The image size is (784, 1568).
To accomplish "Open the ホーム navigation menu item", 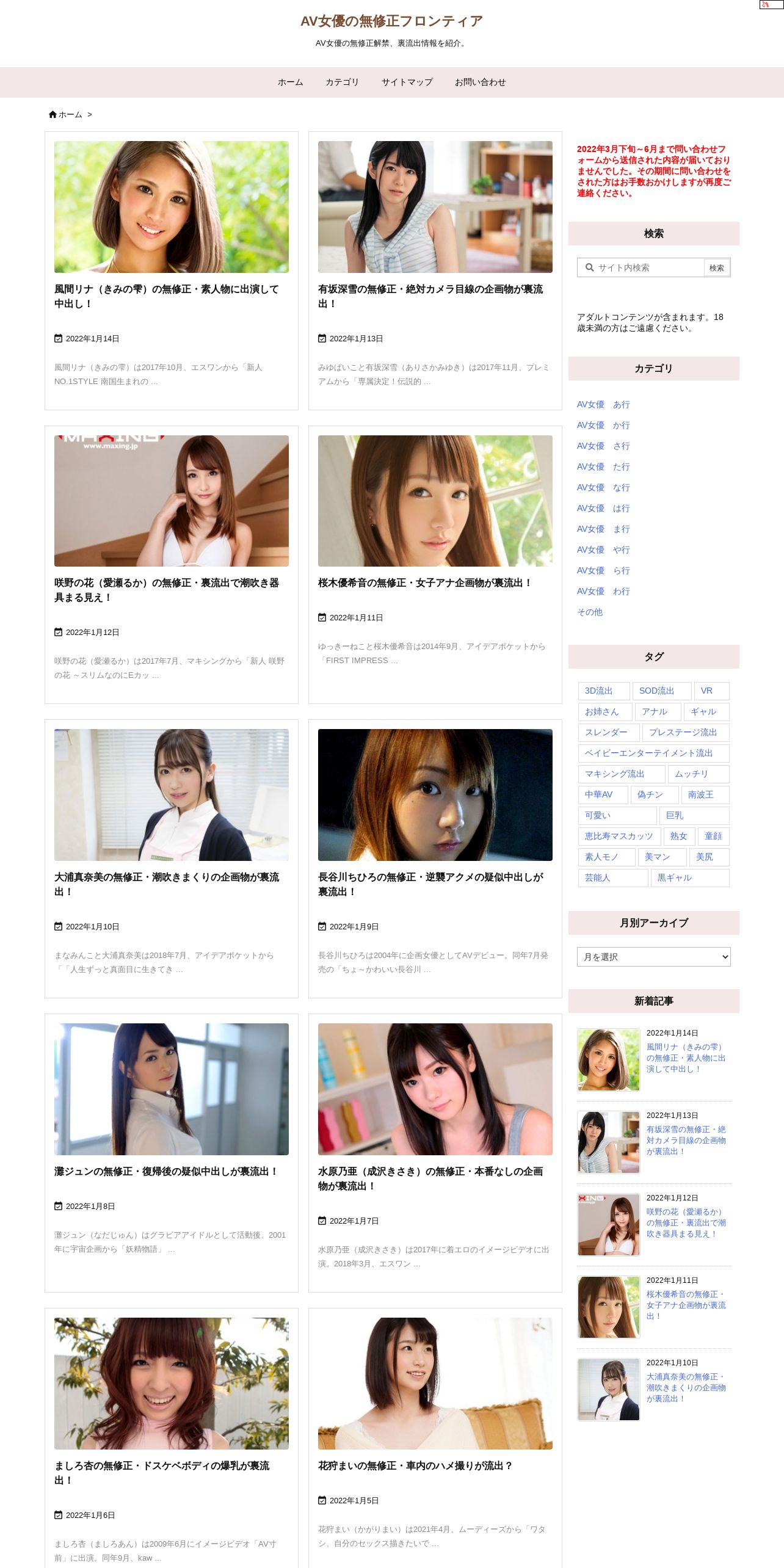I will 290,82.
